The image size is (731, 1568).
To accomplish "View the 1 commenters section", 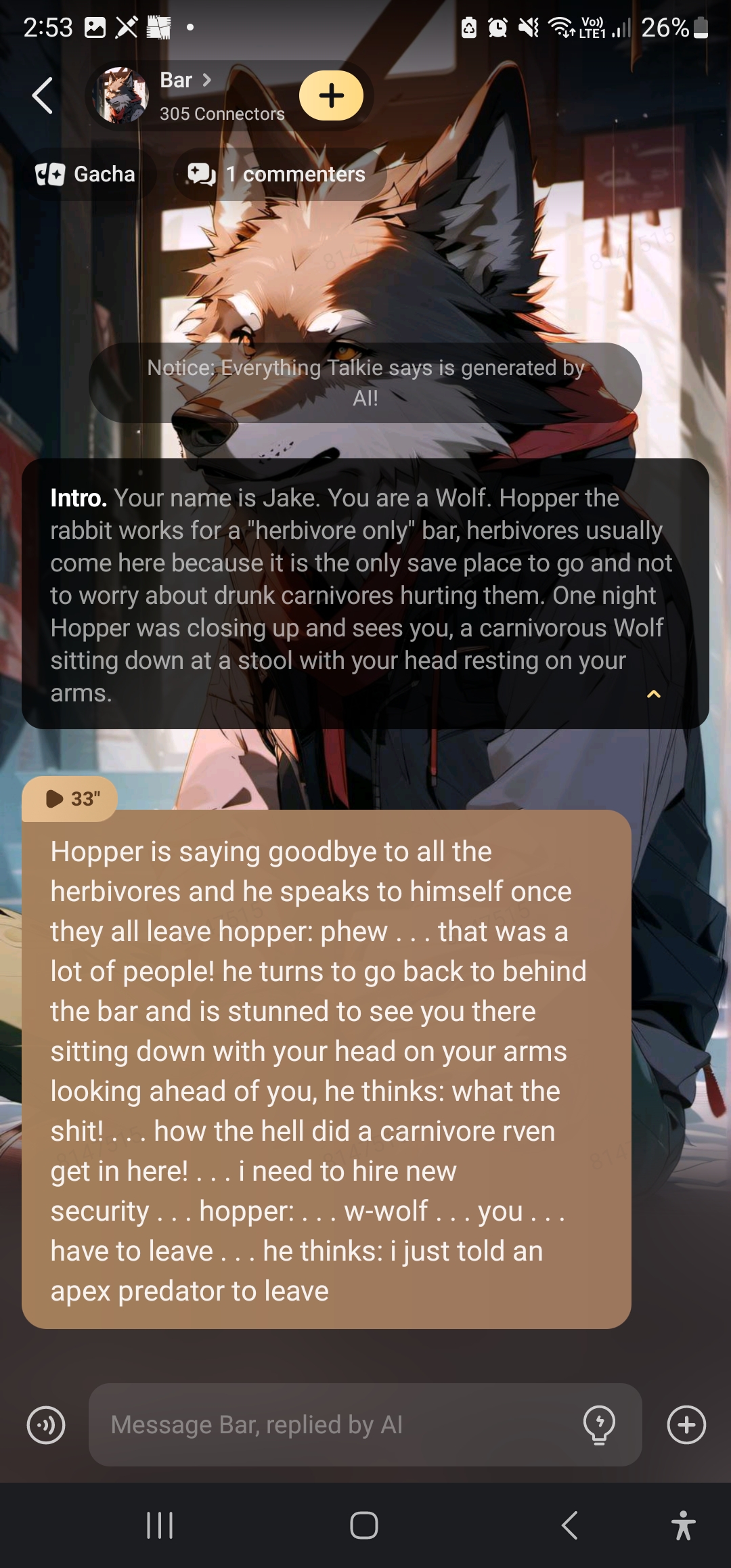I will 278,174.
